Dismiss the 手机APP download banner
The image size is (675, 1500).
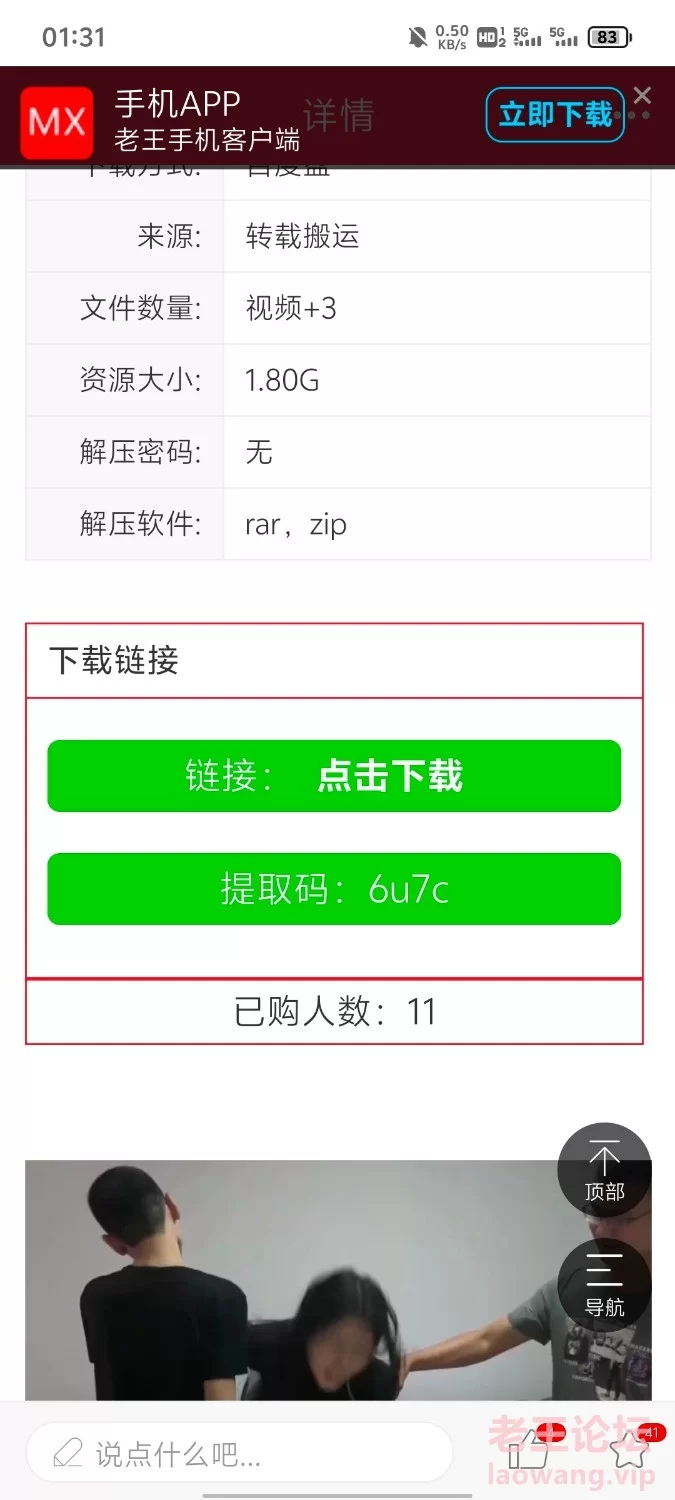pyautogui.click(x=642, y=95)
